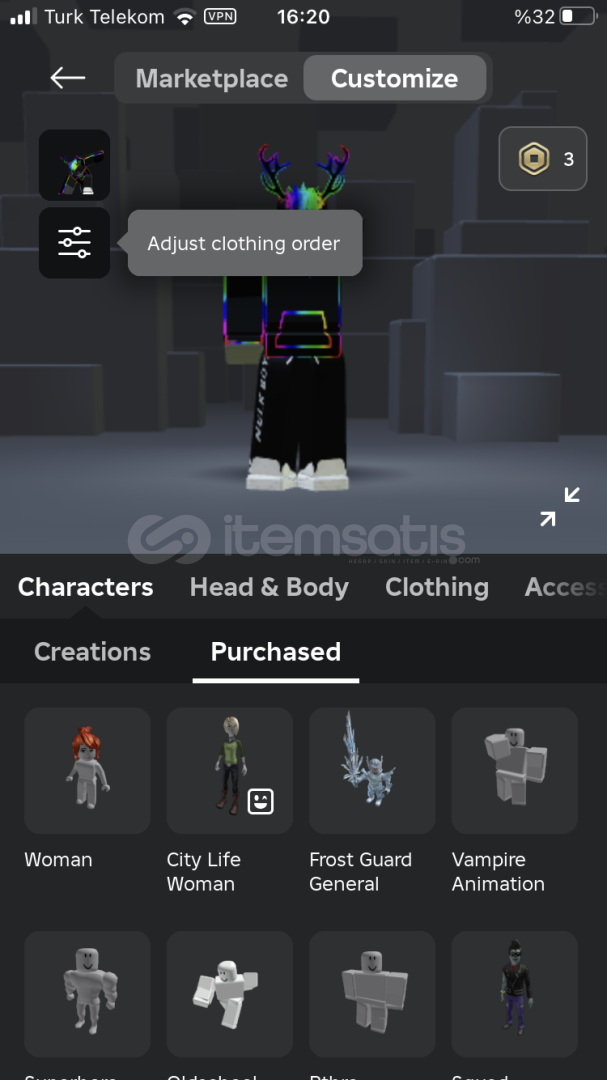Select the Customize tab
The image size is (607, 1080).
coord(394,79)
